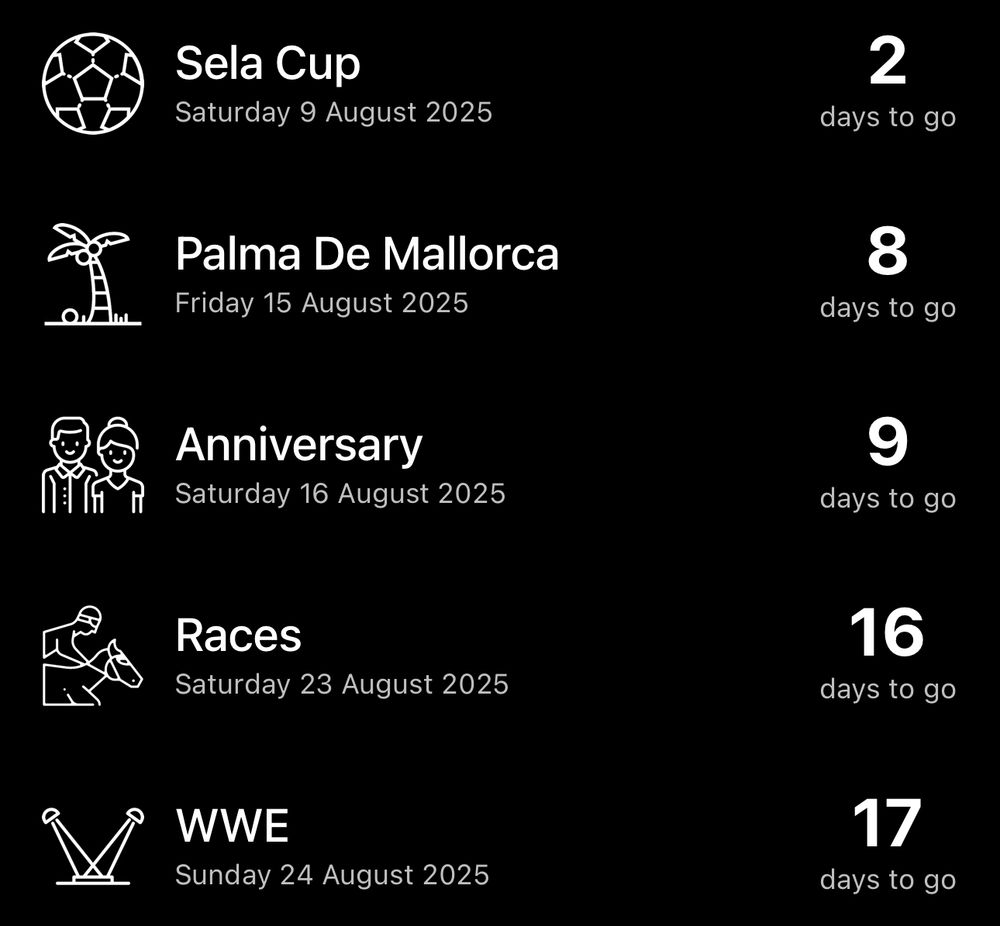The height and width of the screenshot is (926, 1000).
Task: Select the Anniversary countdown row
Action: [299, 447]
